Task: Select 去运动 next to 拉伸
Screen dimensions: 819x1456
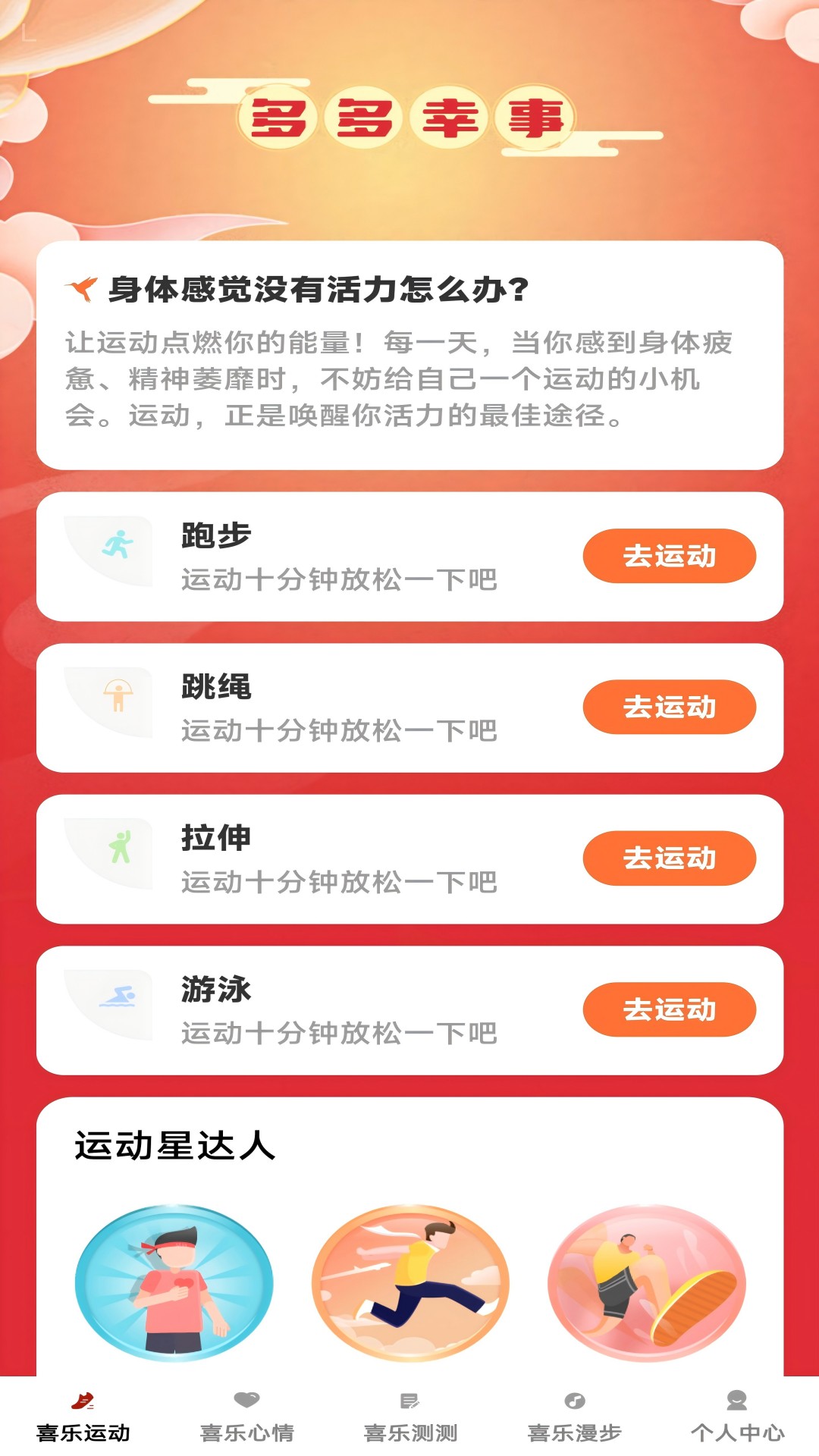Action: click(x=669, y=858)
